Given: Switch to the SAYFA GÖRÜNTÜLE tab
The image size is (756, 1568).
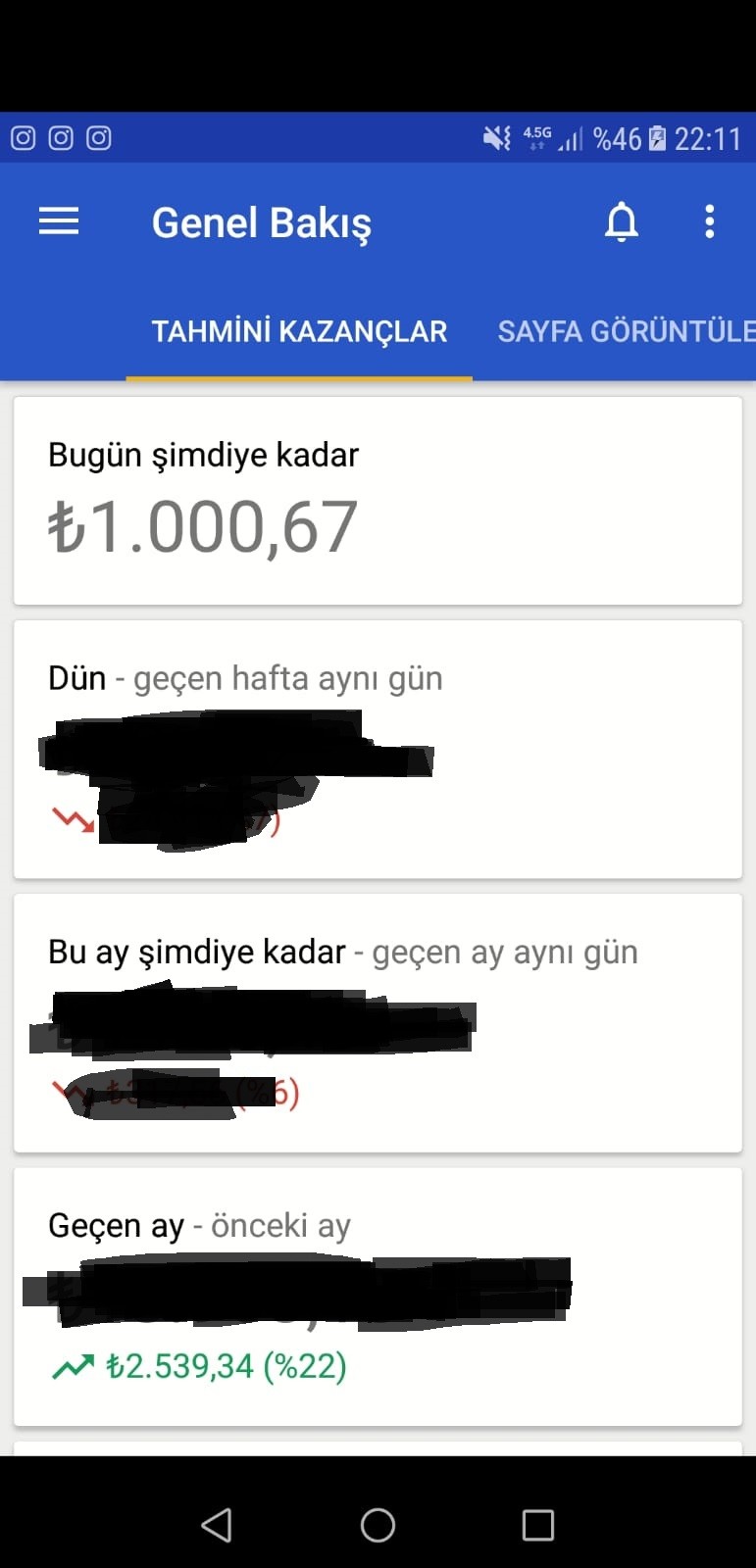Looking at the screenshot, I should (627, 331).
